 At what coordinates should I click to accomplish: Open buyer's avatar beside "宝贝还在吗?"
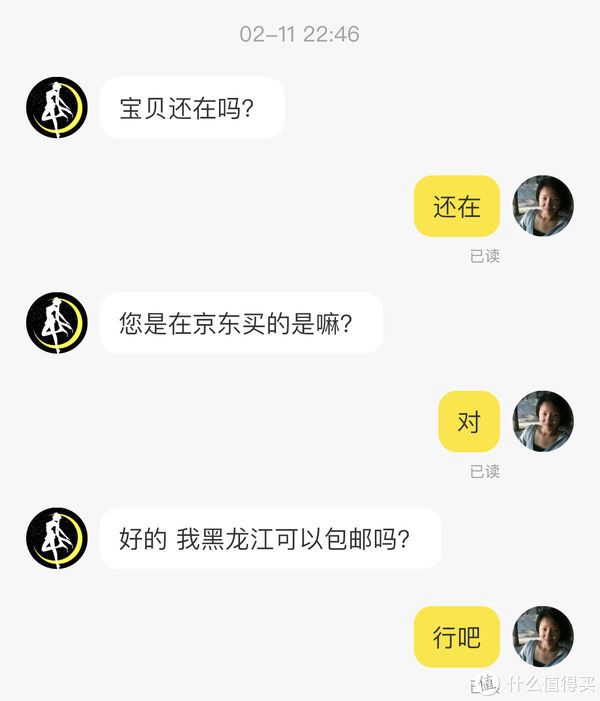(x=56, y=107)
